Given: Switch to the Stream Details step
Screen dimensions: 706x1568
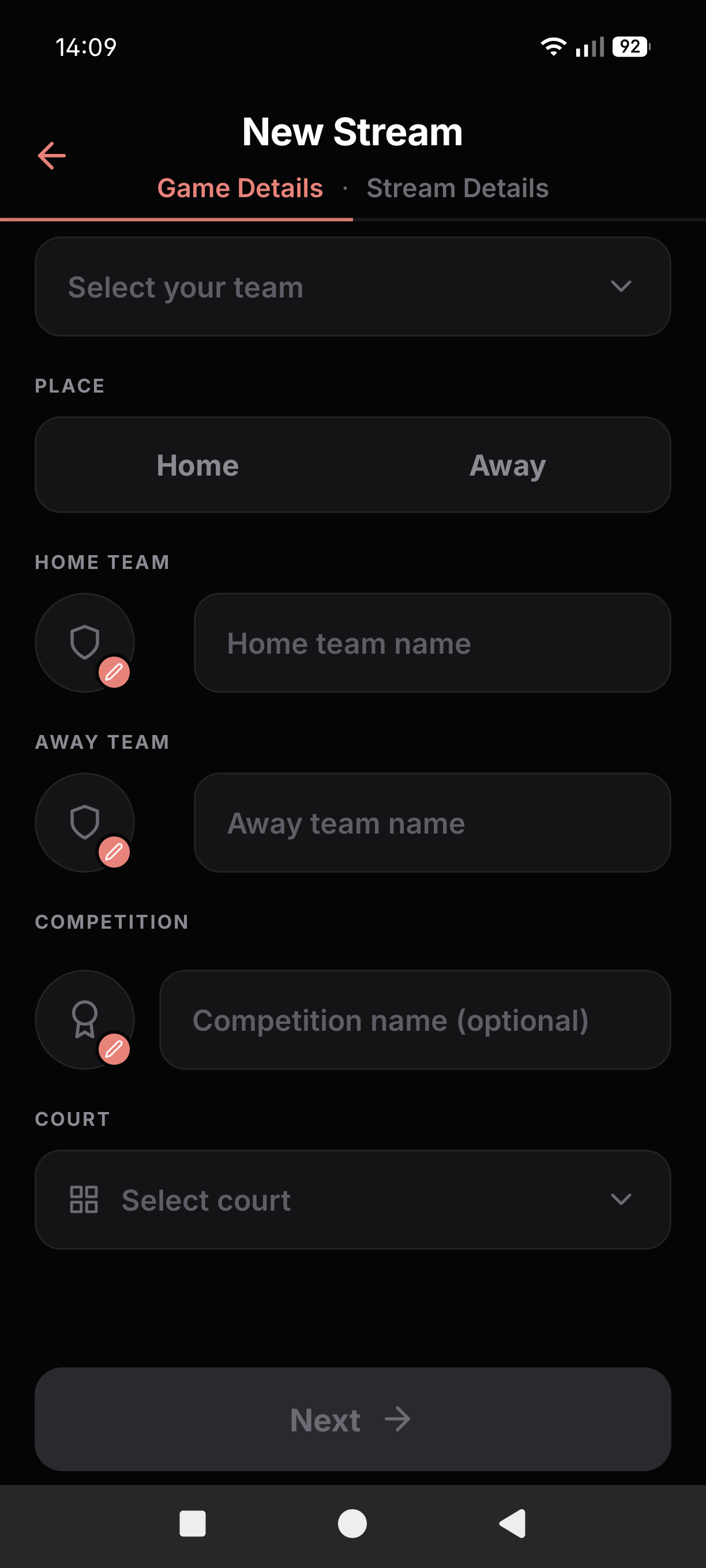Looking at the screenshot, I should click(457, 188).
